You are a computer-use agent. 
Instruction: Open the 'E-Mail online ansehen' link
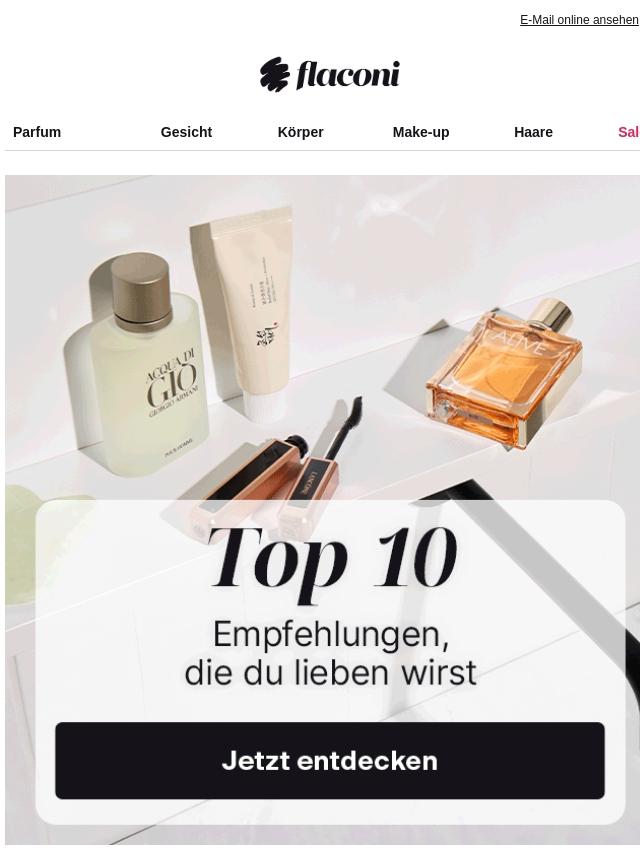tap(578, 20)
